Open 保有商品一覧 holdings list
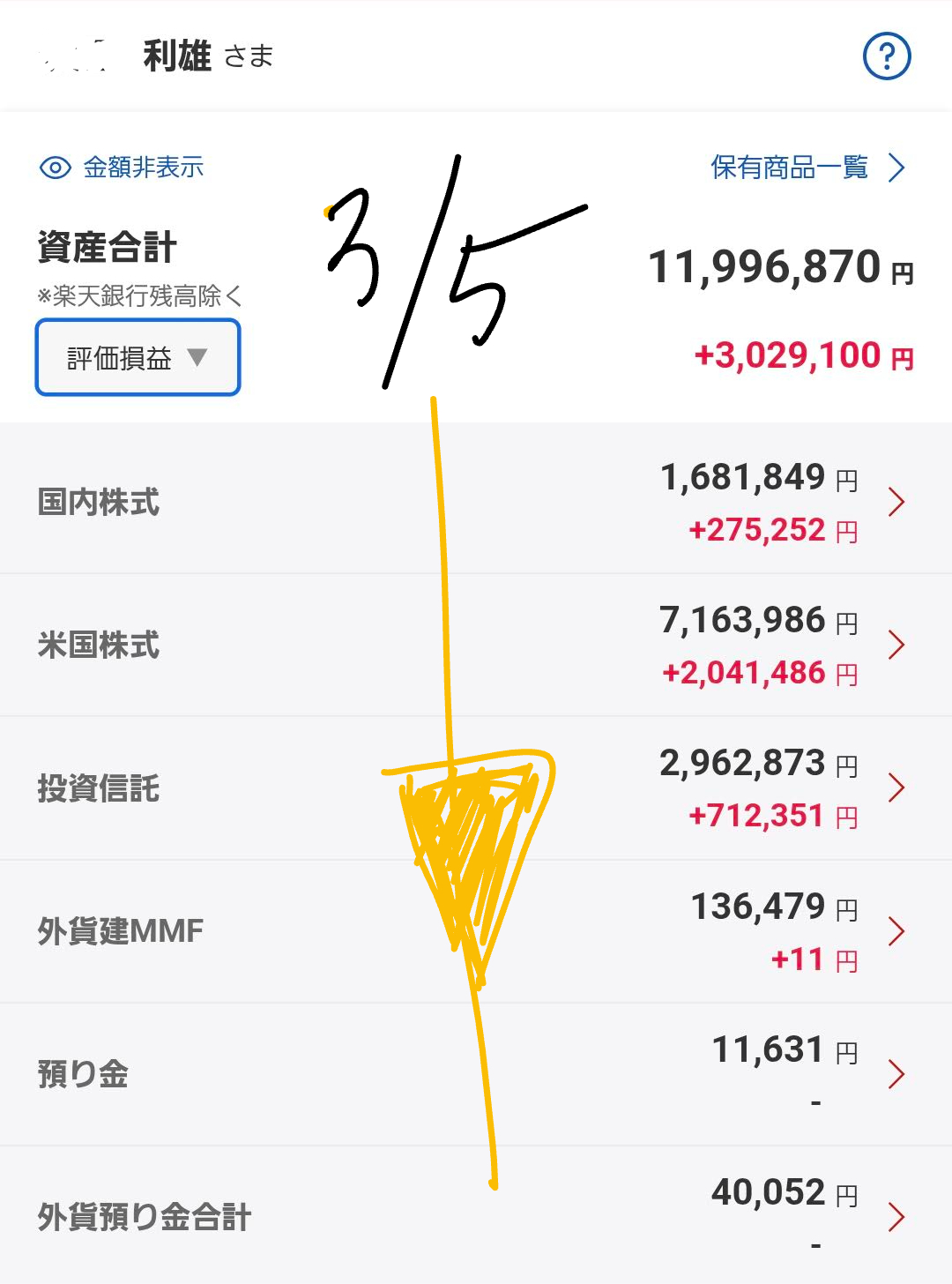 click(807, 168)
